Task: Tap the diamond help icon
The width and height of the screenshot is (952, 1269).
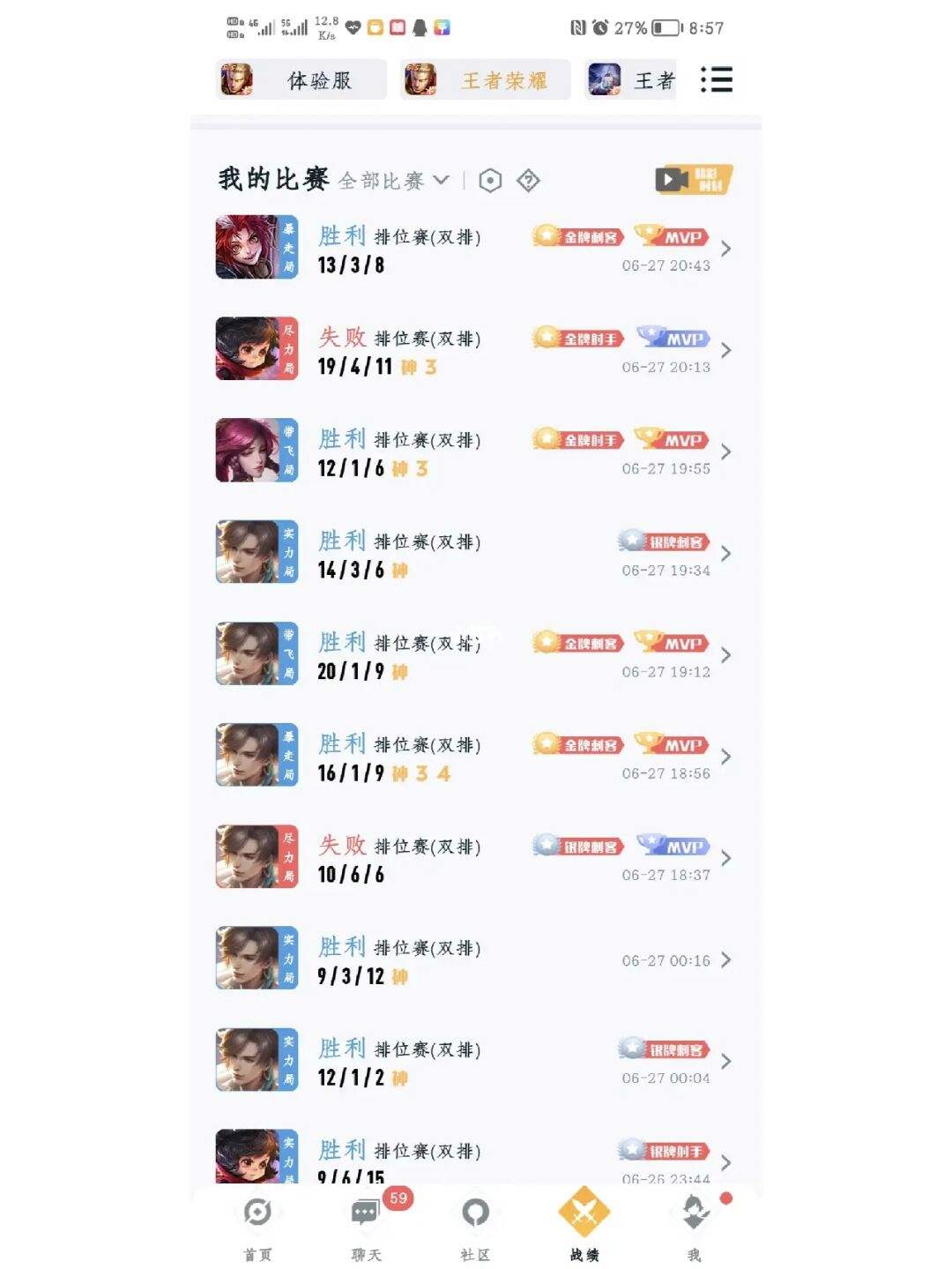Action: [x=528, y=181]
